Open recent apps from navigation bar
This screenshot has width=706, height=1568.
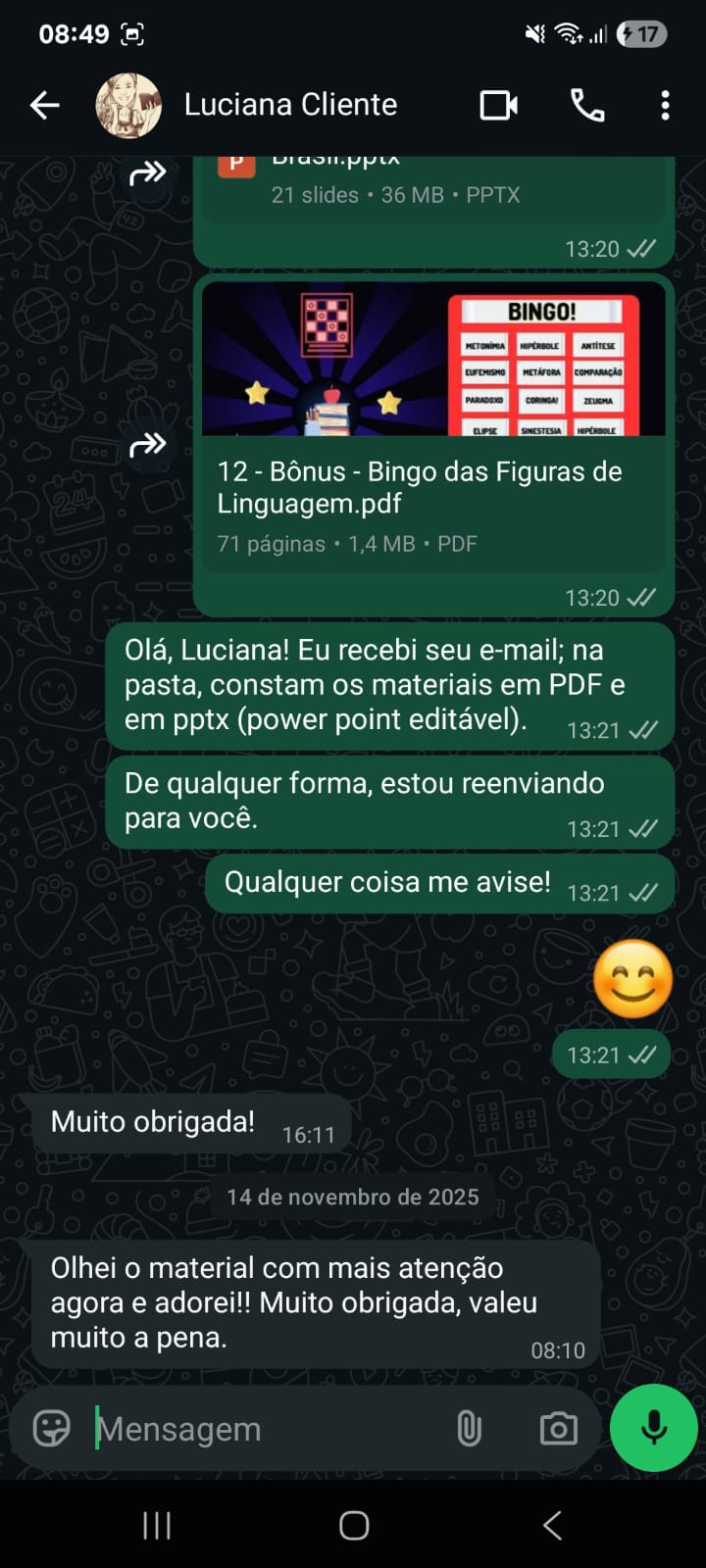[x=157, y=1525]
